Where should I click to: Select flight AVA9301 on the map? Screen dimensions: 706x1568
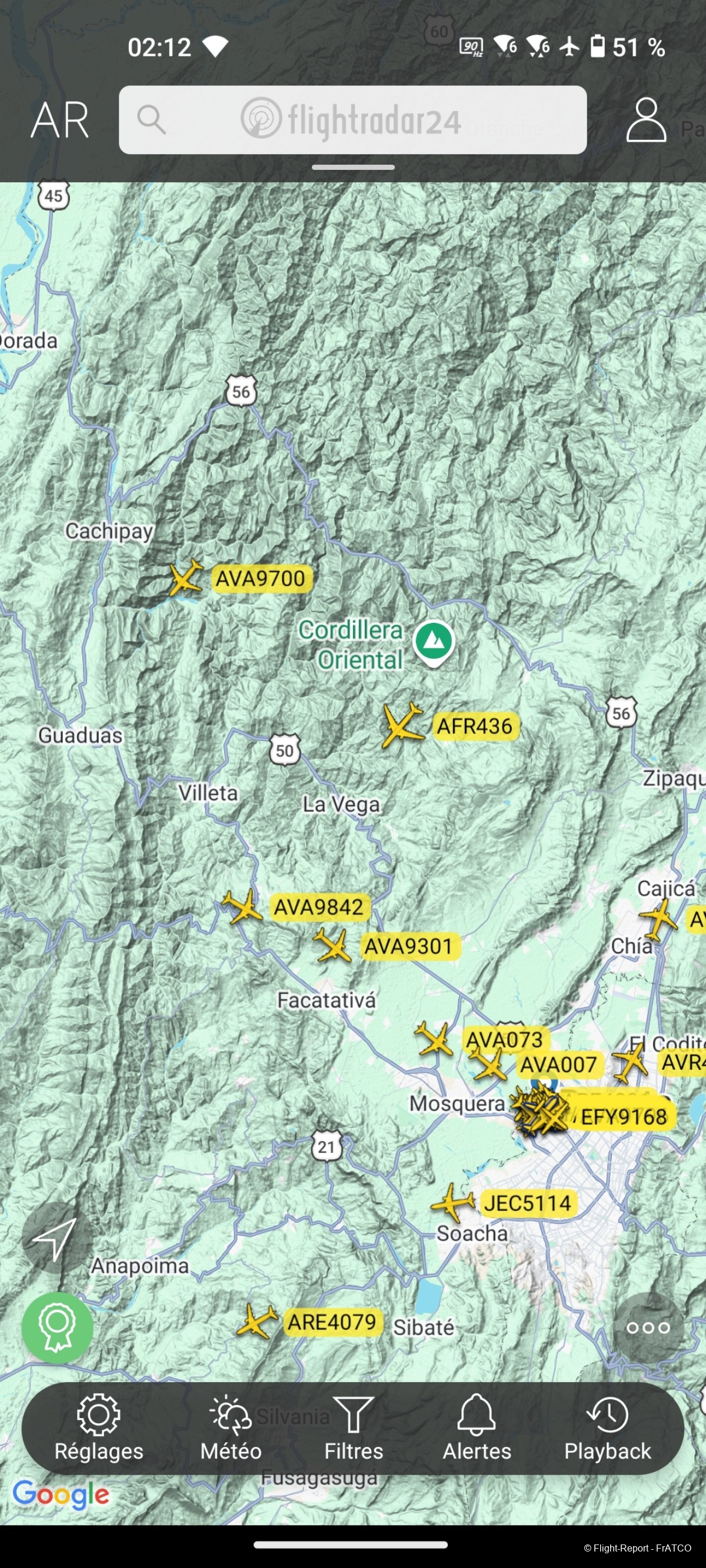(x=332, y=945)
